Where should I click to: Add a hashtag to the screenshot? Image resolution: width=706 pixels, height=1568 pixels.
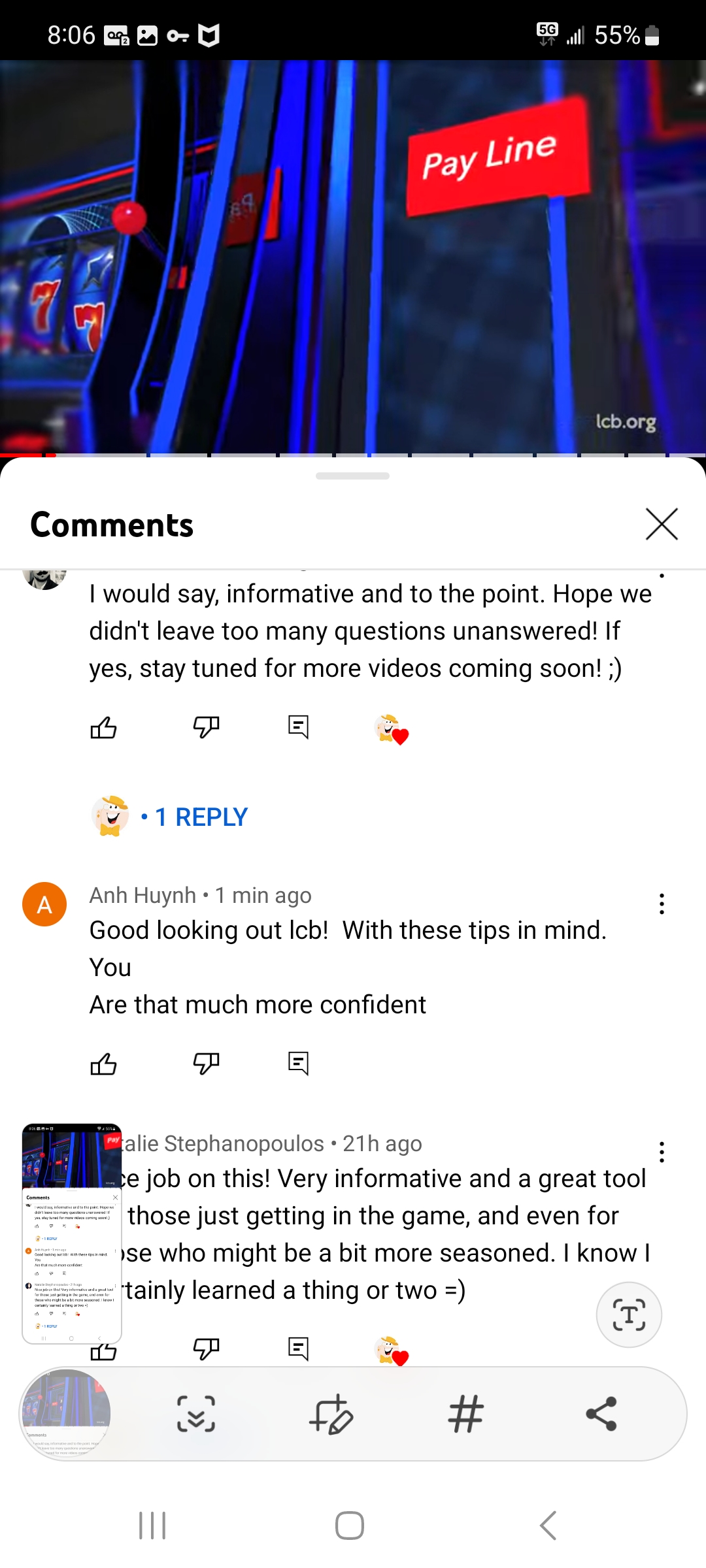[x=466, y=1414]
